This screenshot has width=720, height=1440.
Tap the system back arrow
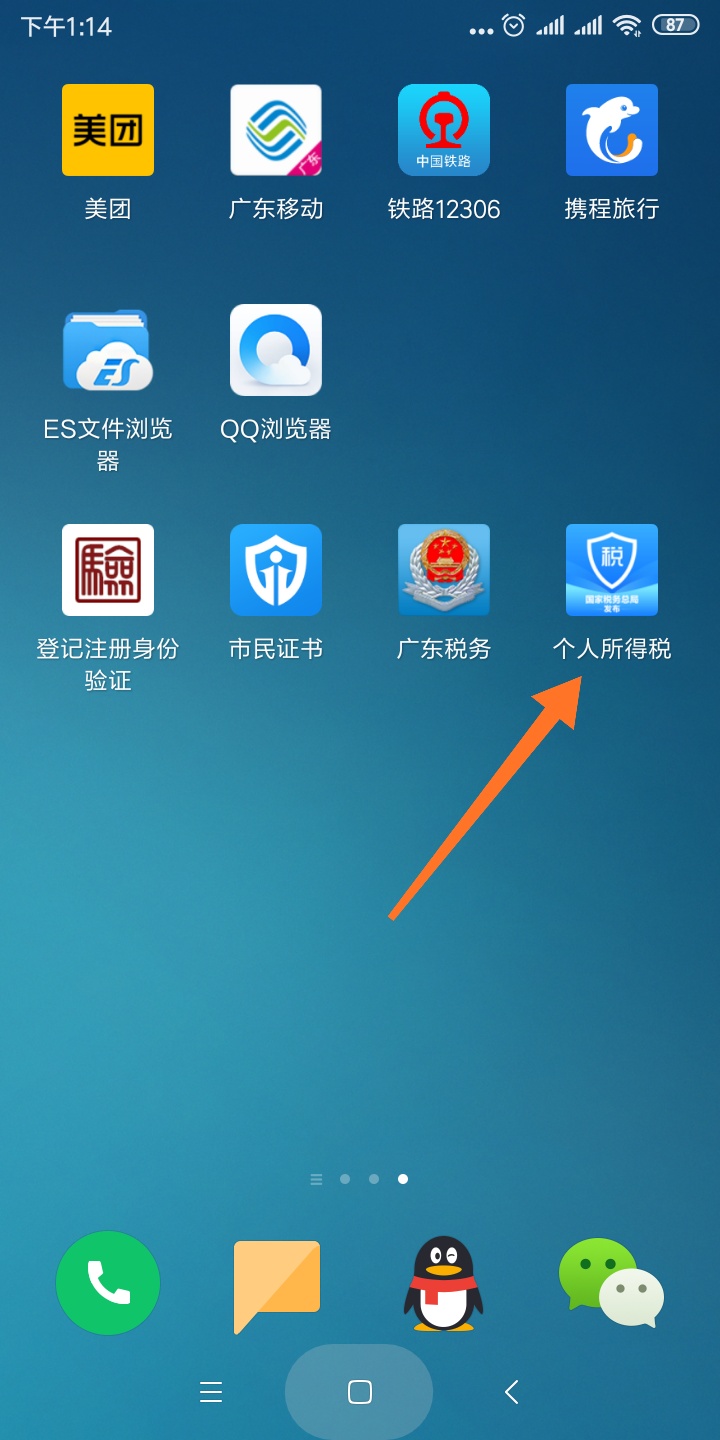[x=511, y=1392]
